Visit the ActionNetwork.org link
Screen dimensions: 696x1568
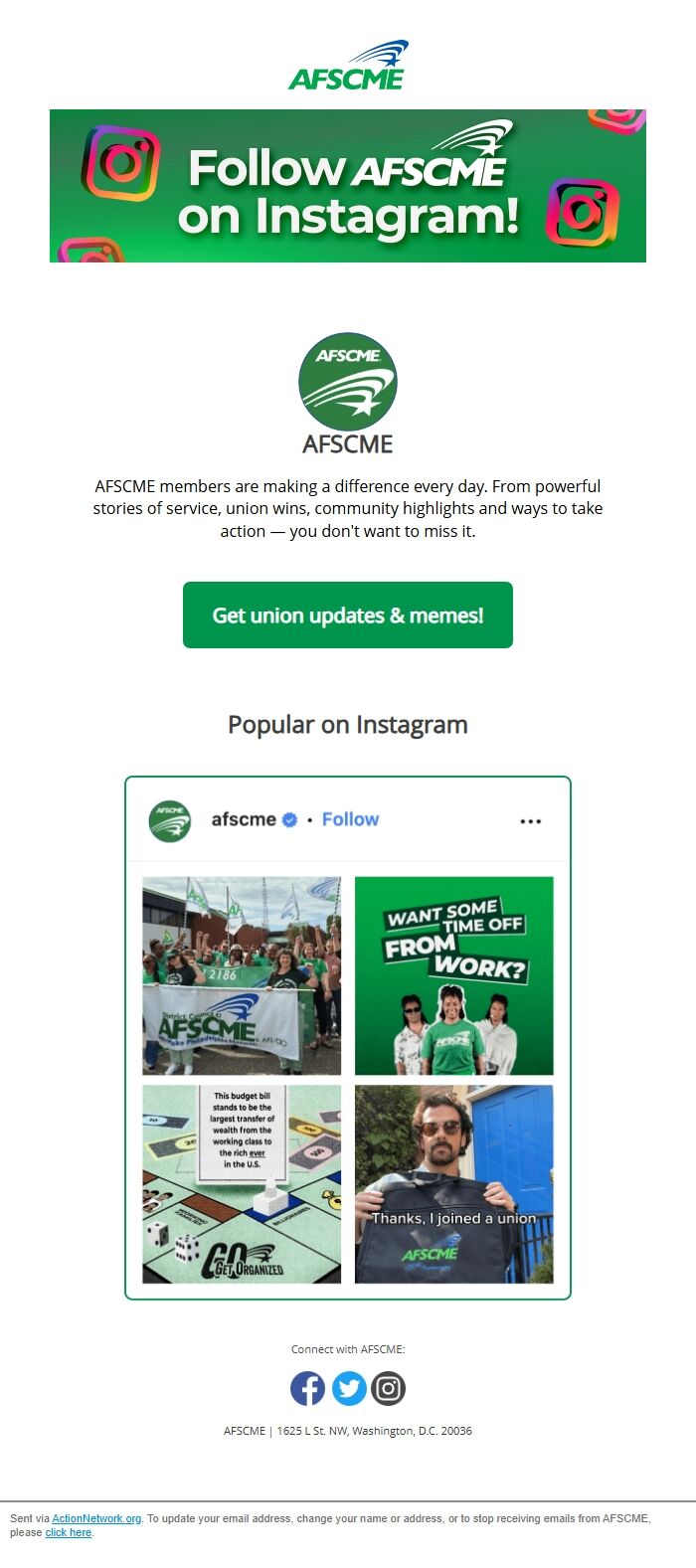[x=96, y=1518]
